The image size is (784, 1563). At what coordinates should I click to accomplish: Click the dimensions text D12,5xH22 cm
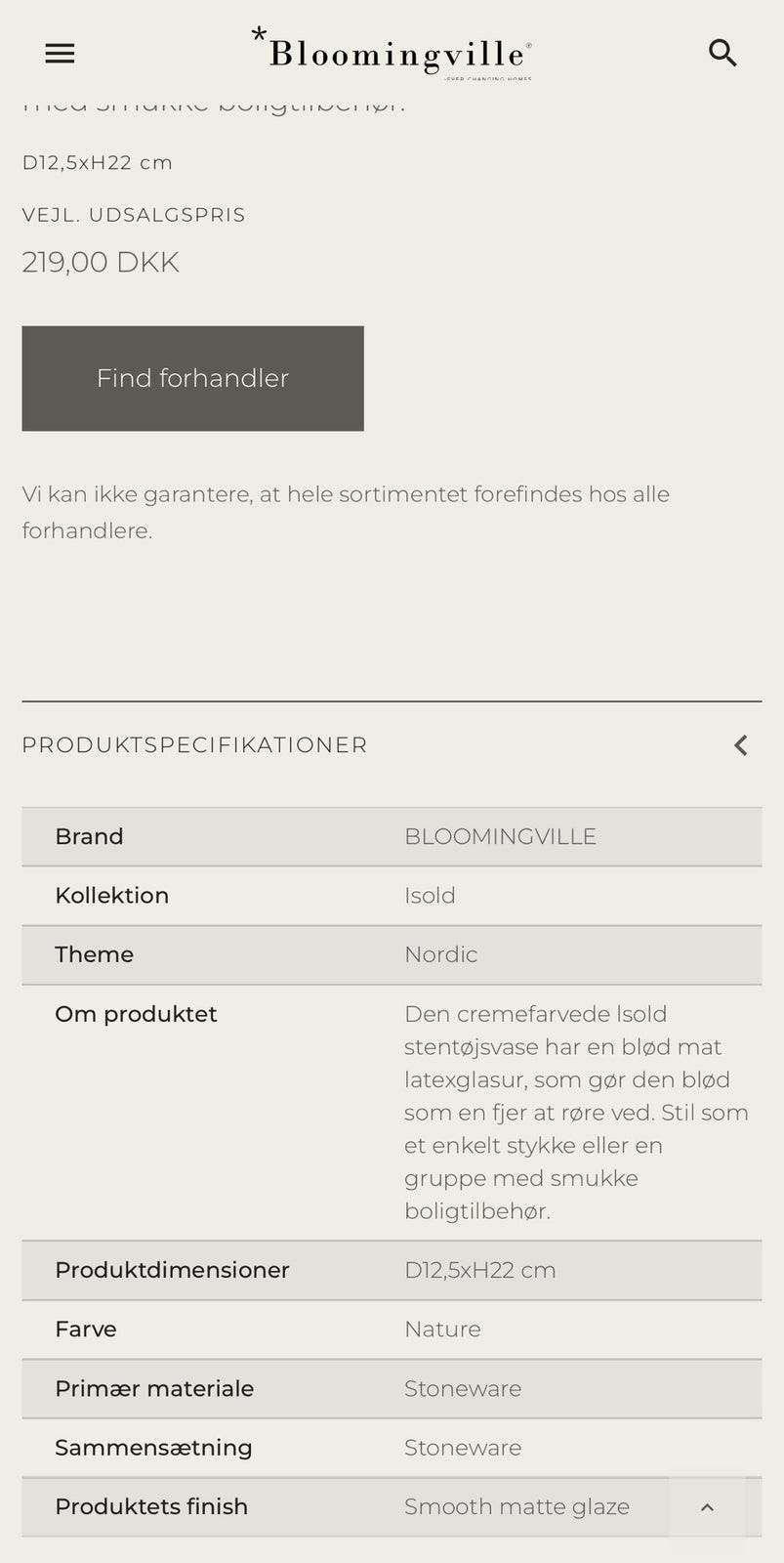pyautogui.click(x=97, y=162)
